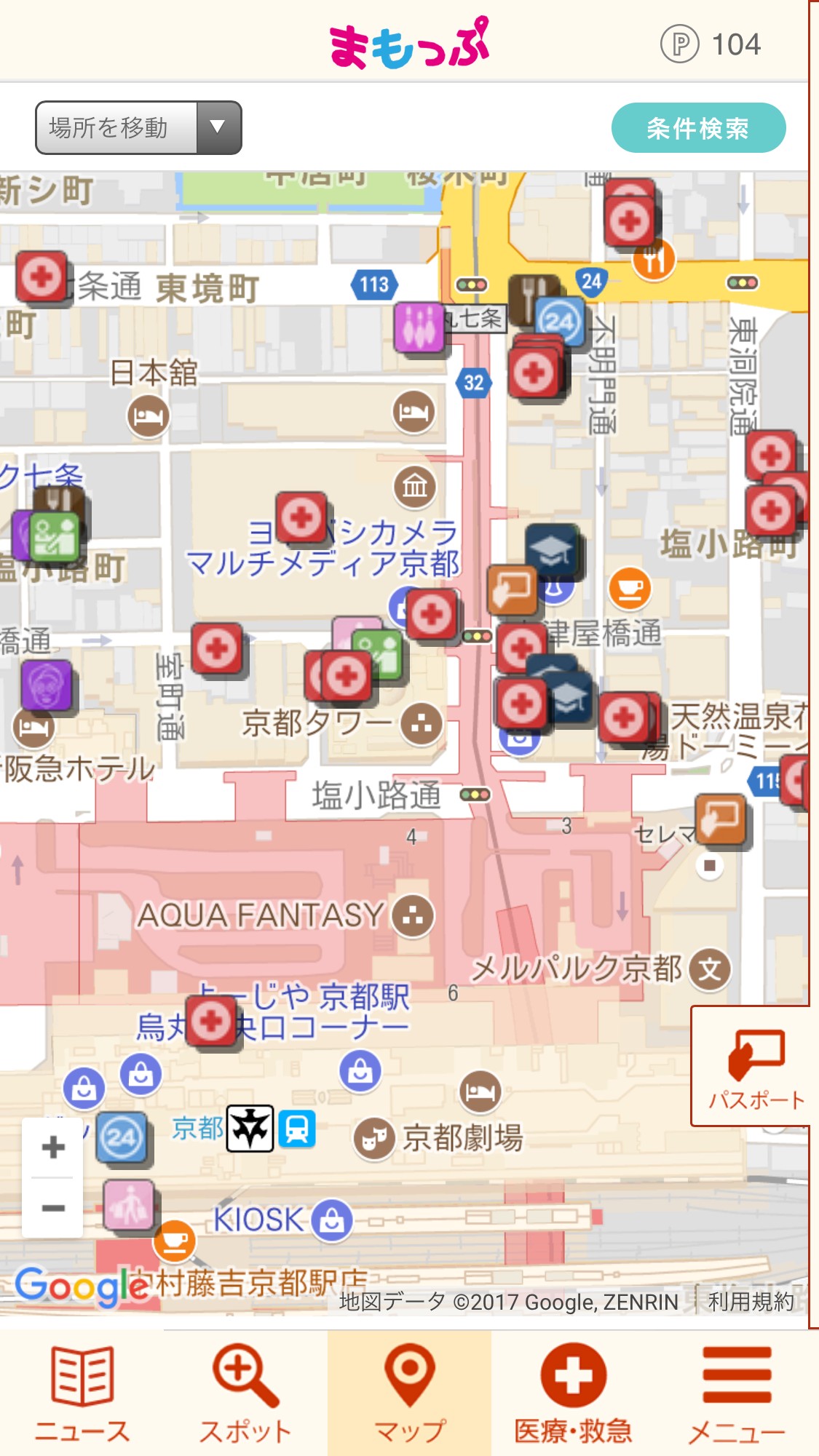
Task: Select the purple face marker near 阪急ホテル
Action: [47, 685]
